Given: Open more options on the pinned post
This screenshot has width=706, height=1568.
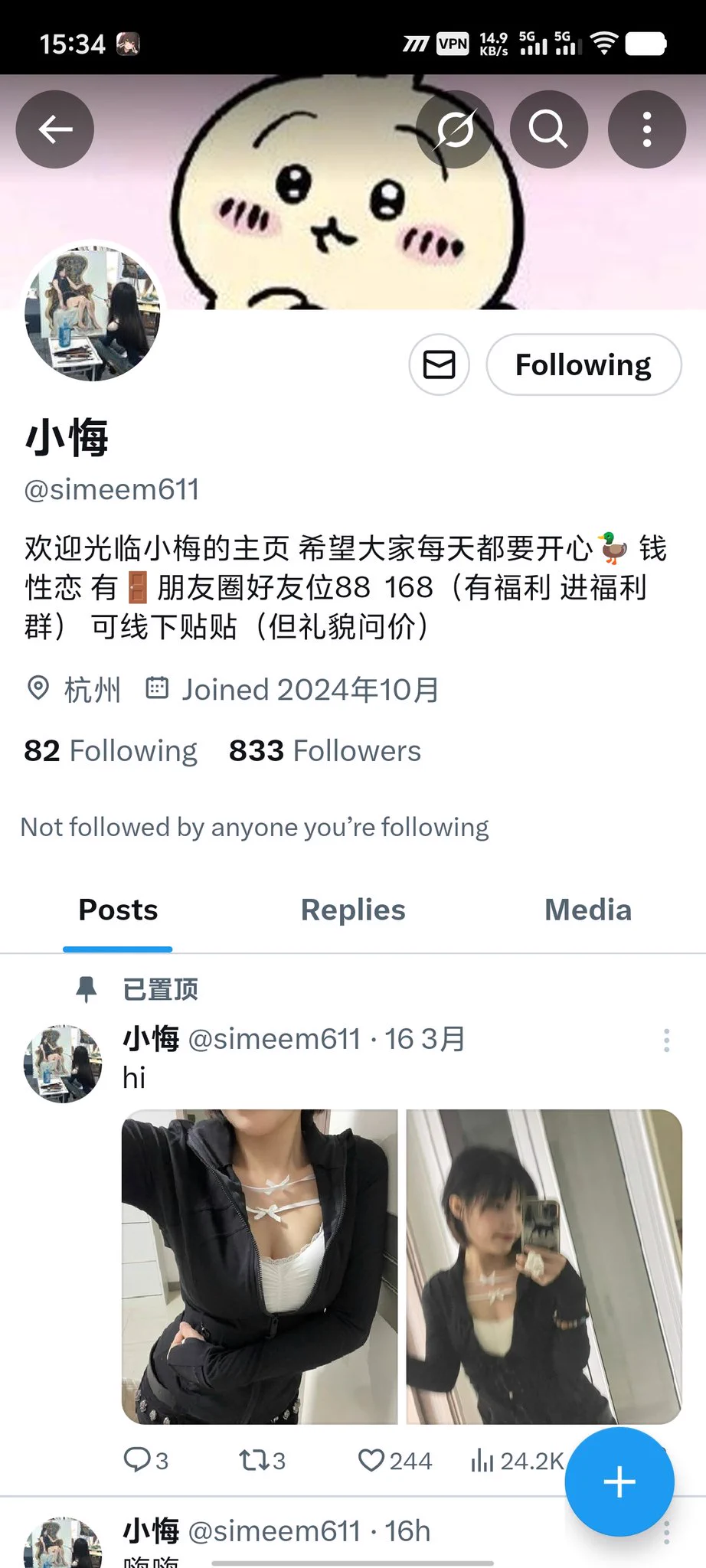Looking at the screenshot, I should (x=666, y=1040).
